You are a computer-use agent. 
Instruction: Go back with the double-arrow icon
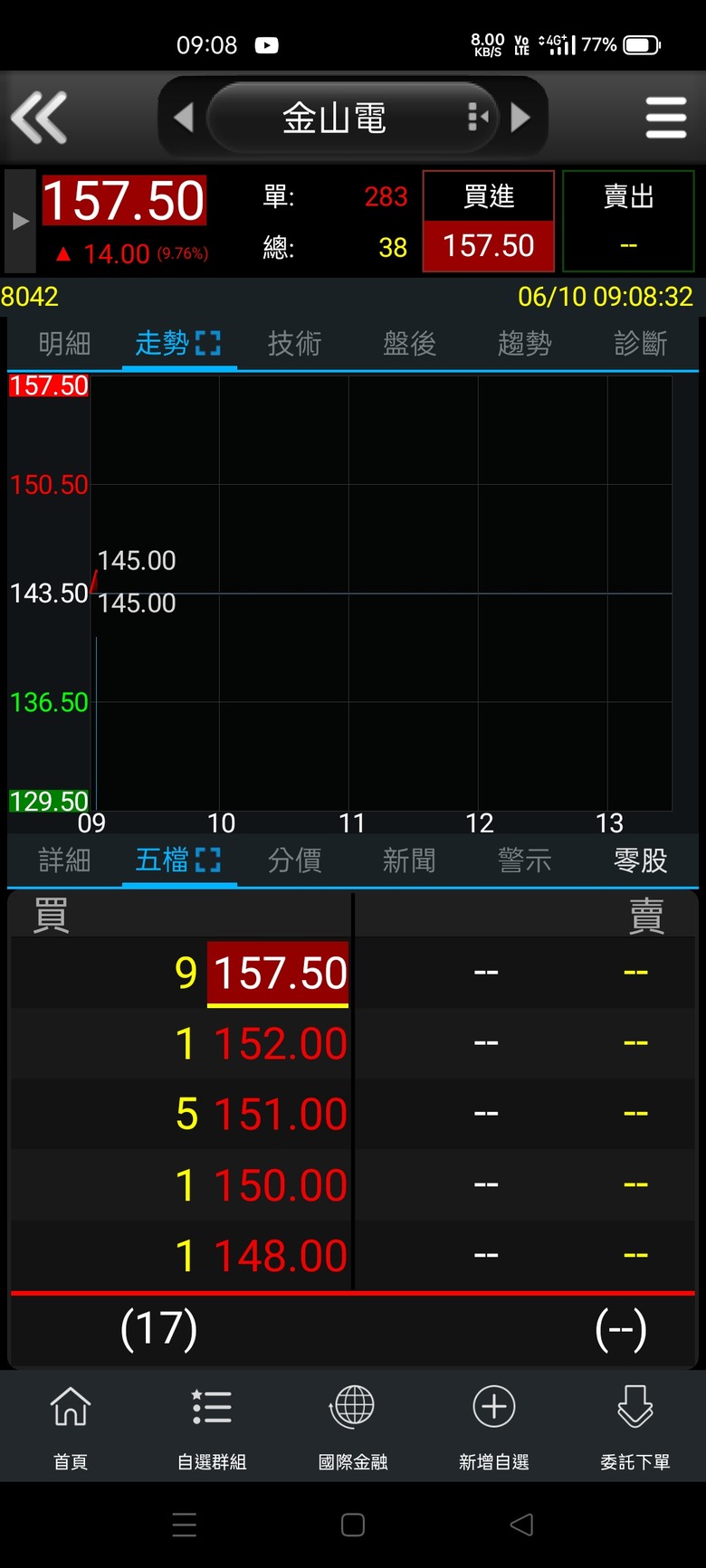click(39, 118)
